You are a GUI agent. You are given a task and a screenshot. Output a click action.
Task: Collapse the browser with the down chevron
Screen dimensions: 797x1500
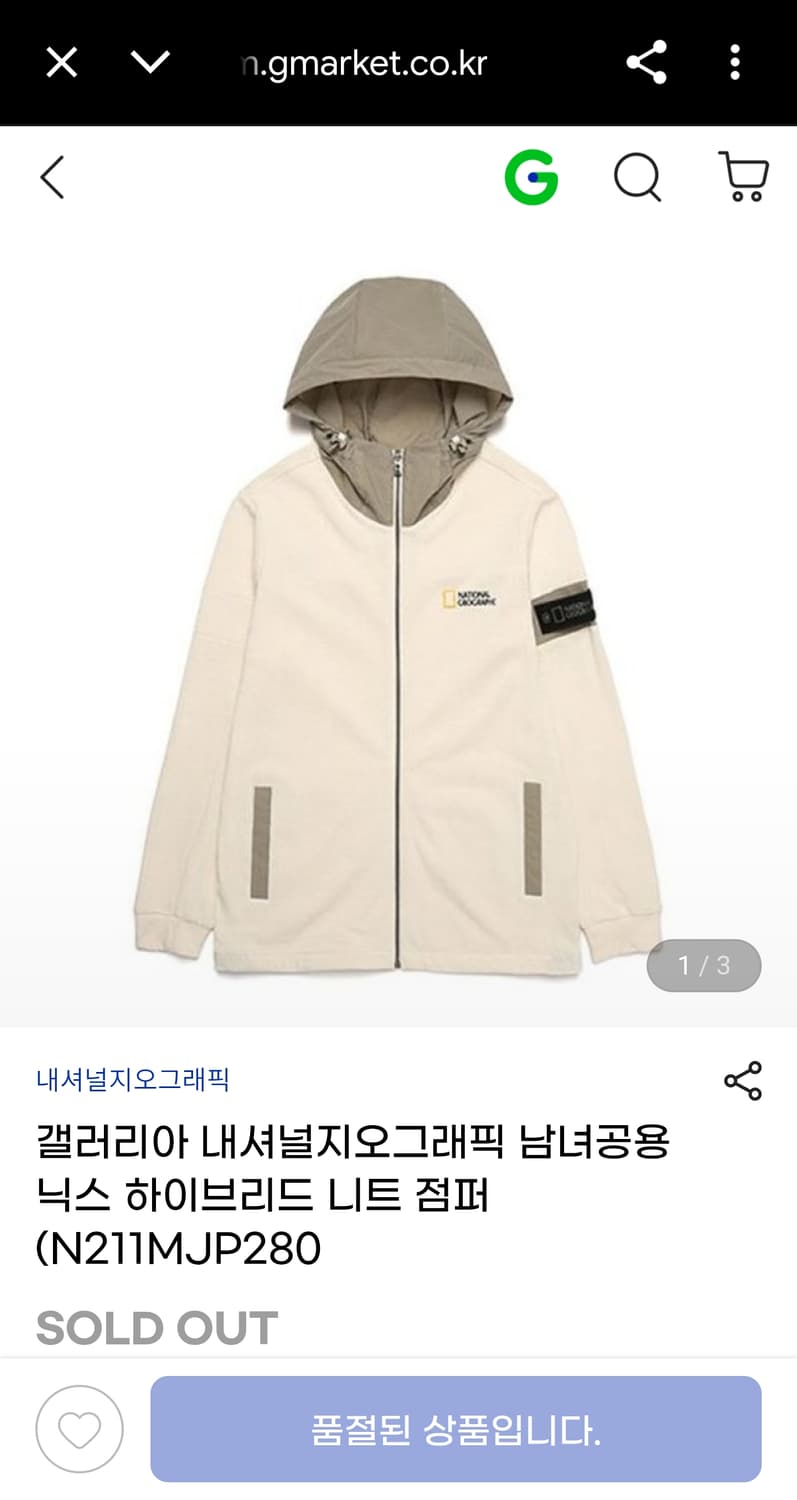(150, 62)
